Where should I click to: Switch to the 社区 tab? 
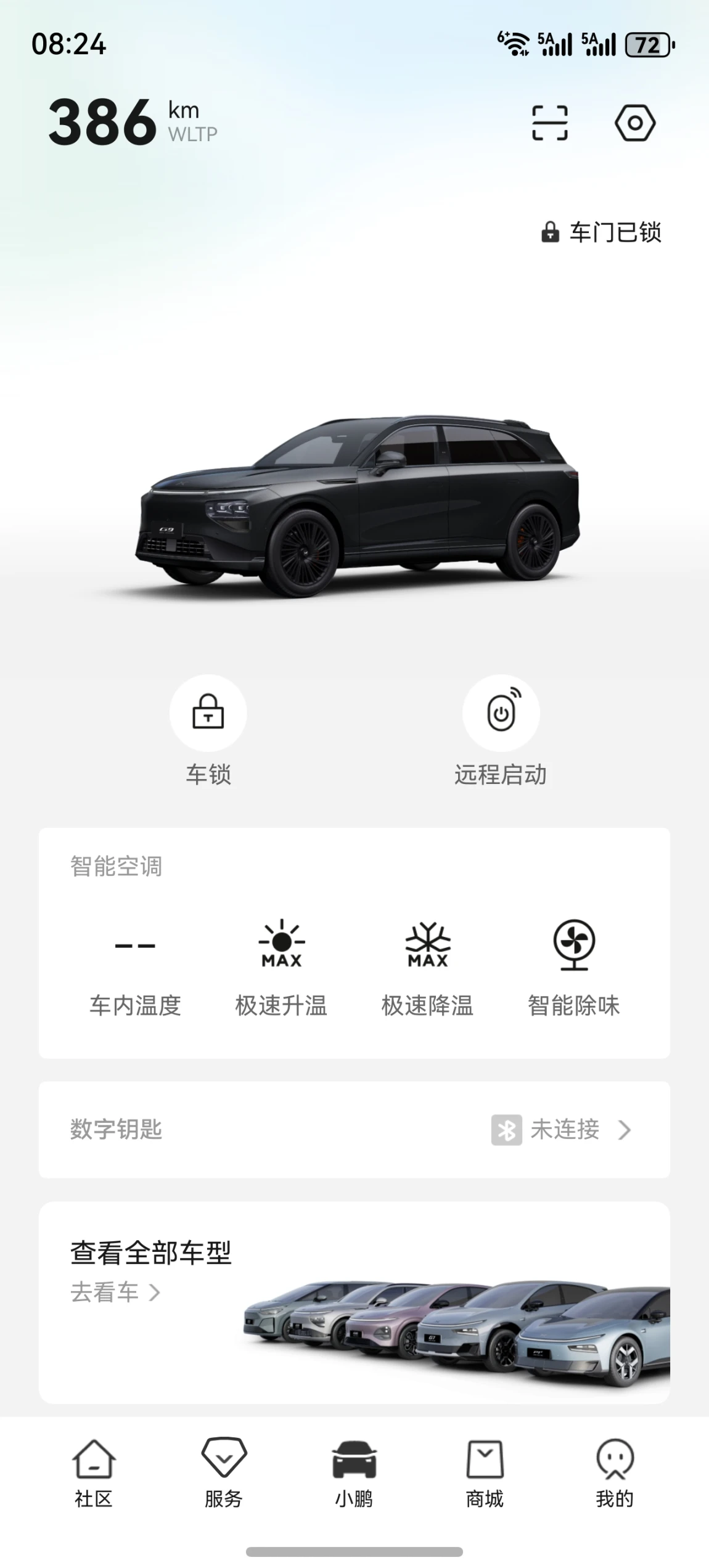(x=94, y=1474)
